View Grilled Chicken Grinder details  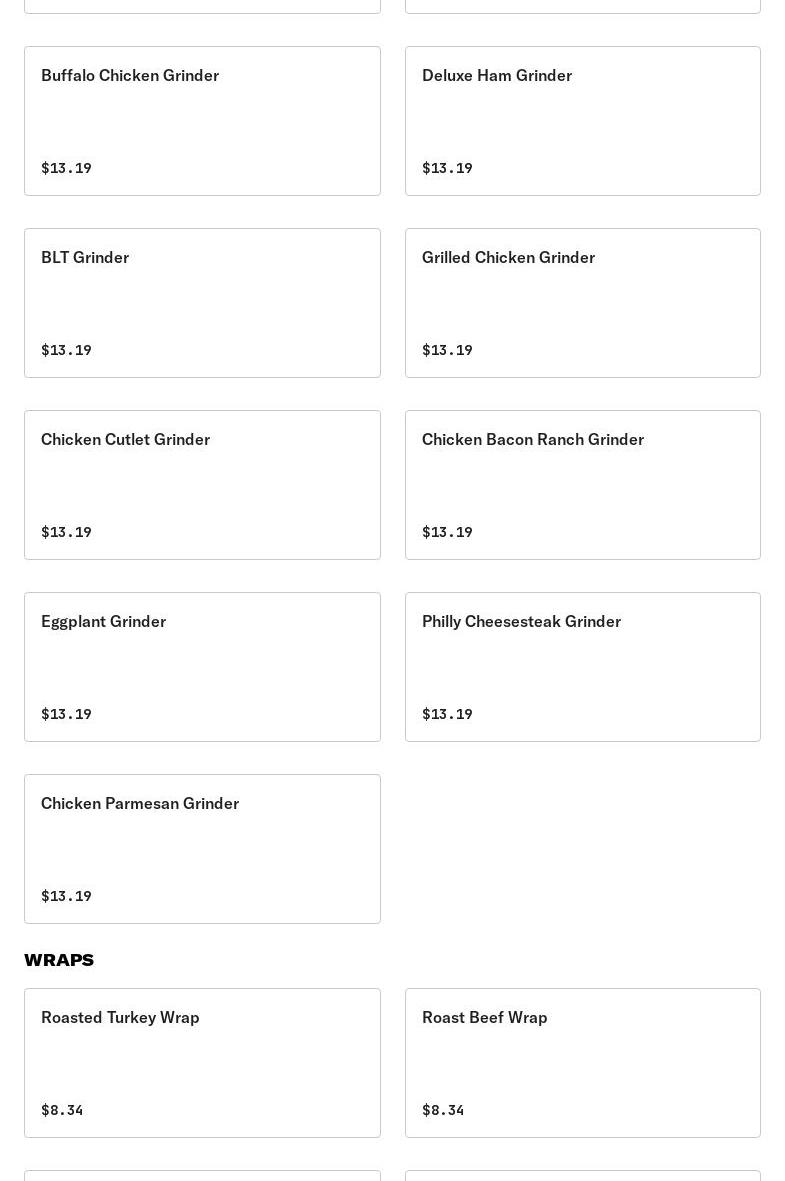click(582, 303)
